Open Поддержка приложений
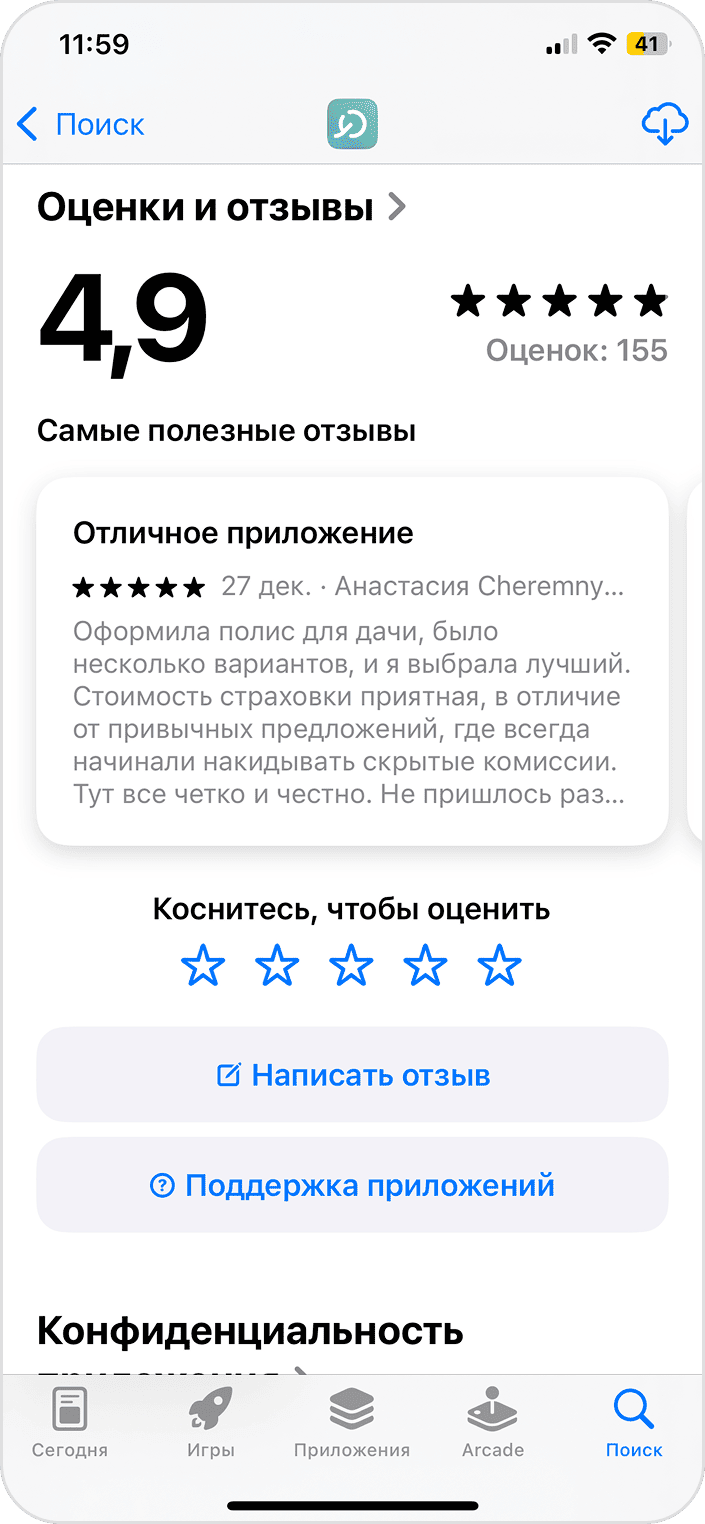This screenshot has height=1524, width=705. coord(352,1185)
